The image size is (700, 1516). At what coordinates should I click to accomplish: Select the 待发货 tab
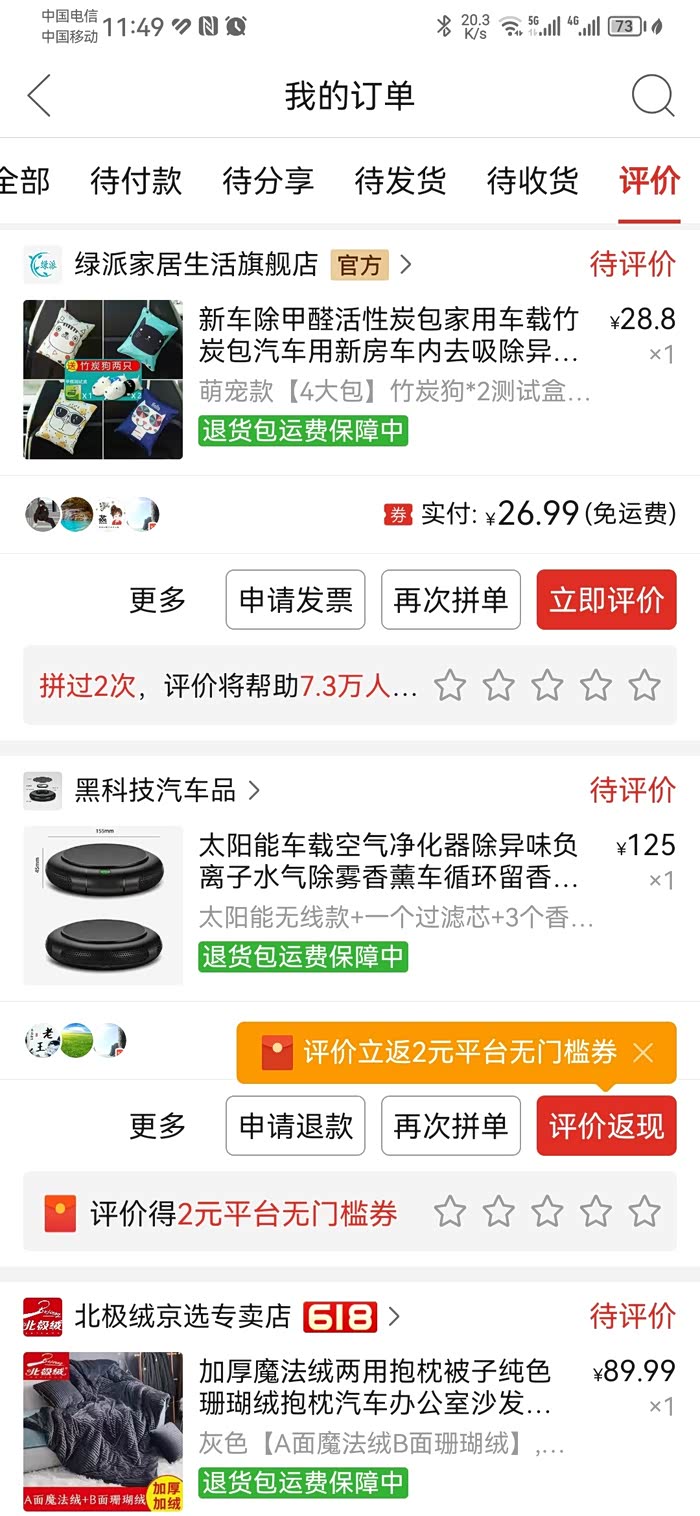400,181
